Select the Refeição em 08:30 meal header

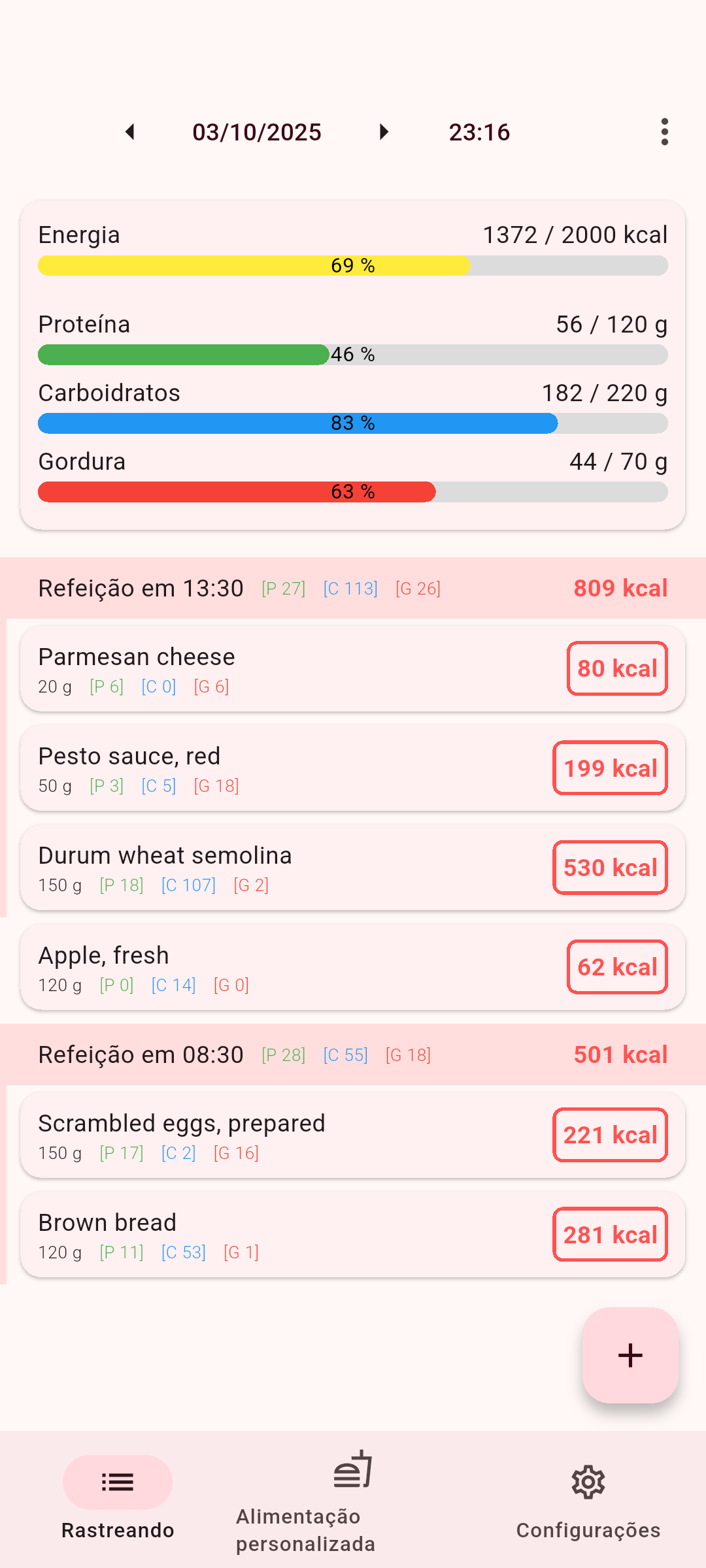(353, 1054)
